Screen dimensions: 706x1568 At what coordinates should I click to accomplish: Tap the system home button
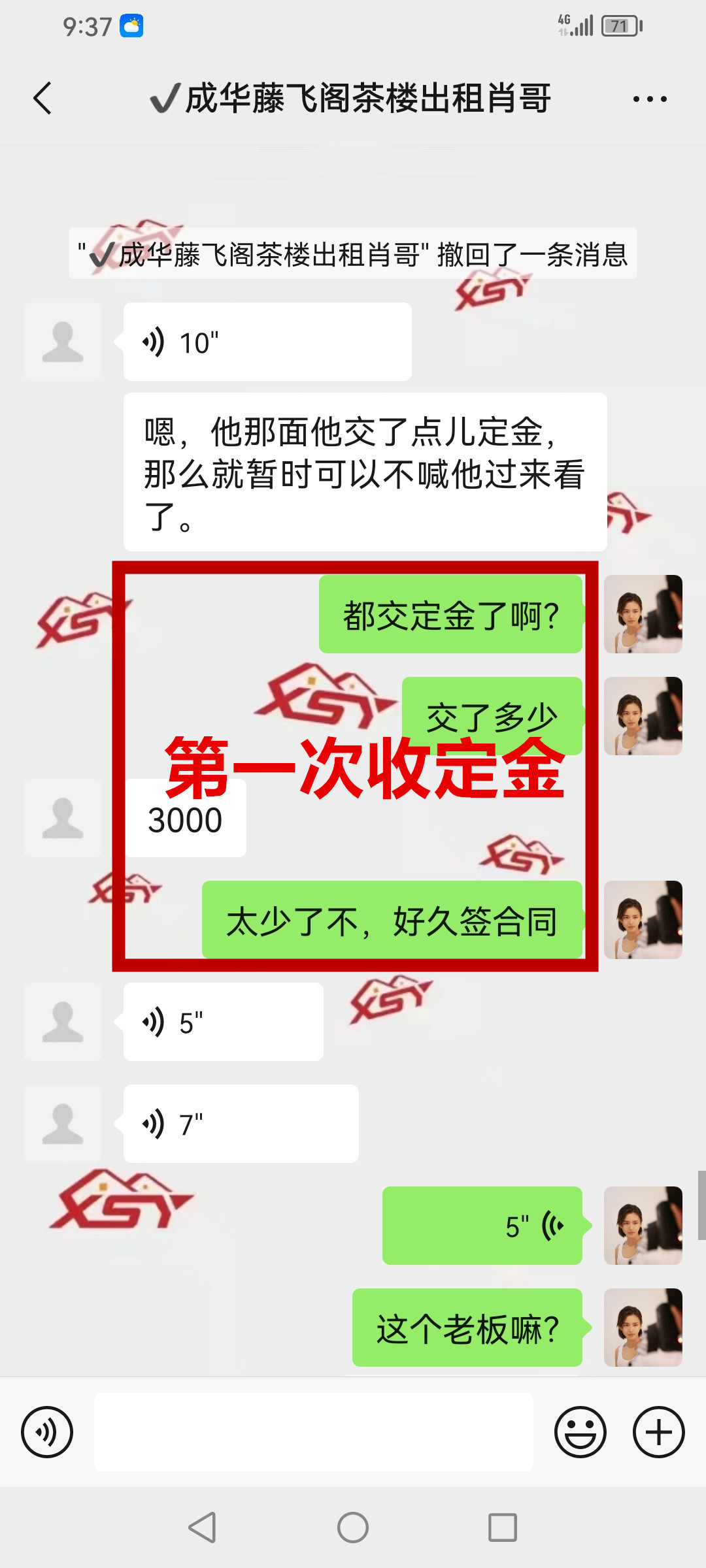353,1527
